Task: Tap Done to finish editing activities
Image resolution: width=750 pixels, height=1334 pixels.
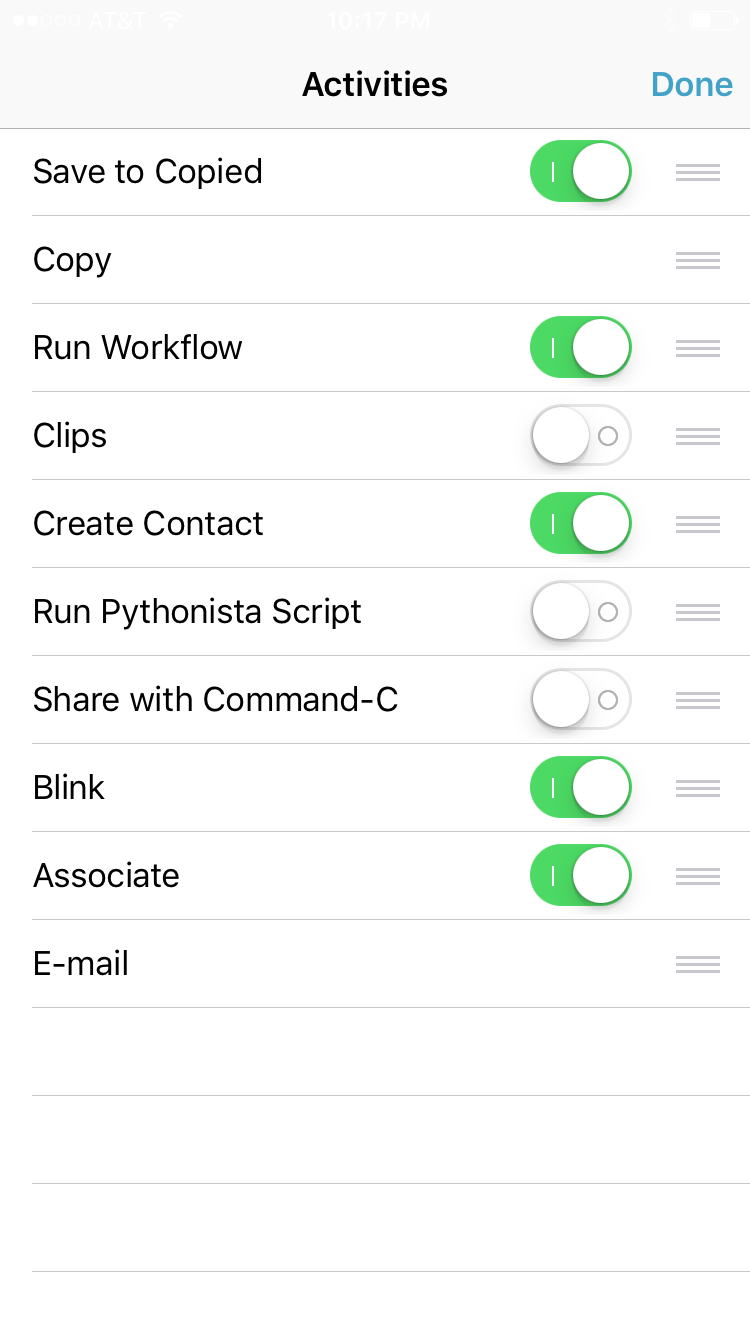Action: (x=691, y=84)
